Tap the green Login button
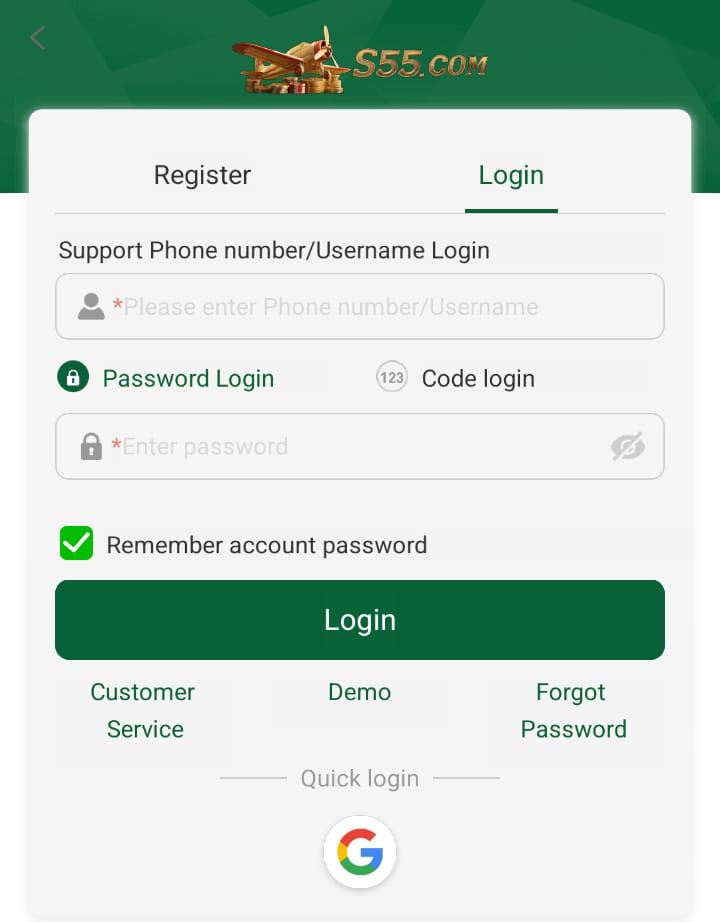Image resolution: width=720 pixels, height=922 pixels. pos(360,620)
